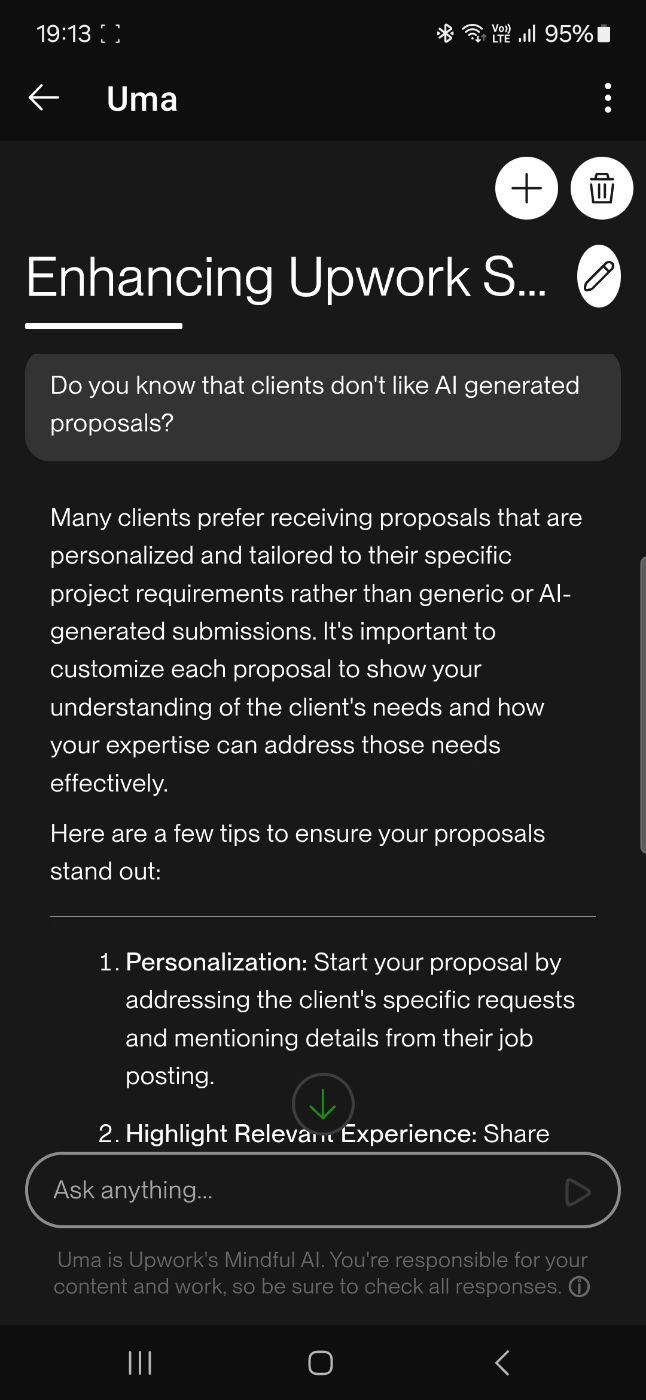Delete this conversation with the trash icon
The image size is (646, 1400).
coord(601,188)
